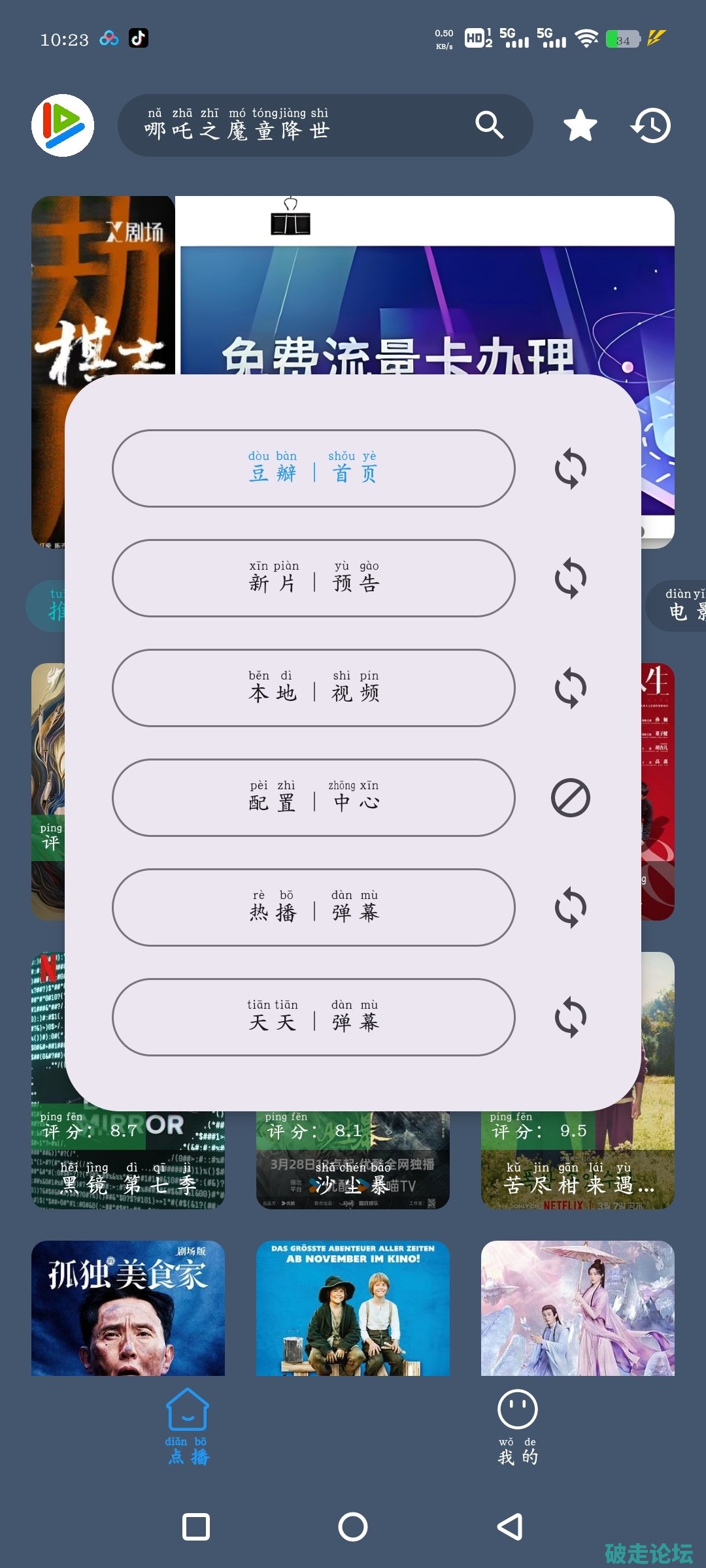Refresh the 天天｜弹幕 source
The width and height of the screenshot is (706, 1568).
570,1017
